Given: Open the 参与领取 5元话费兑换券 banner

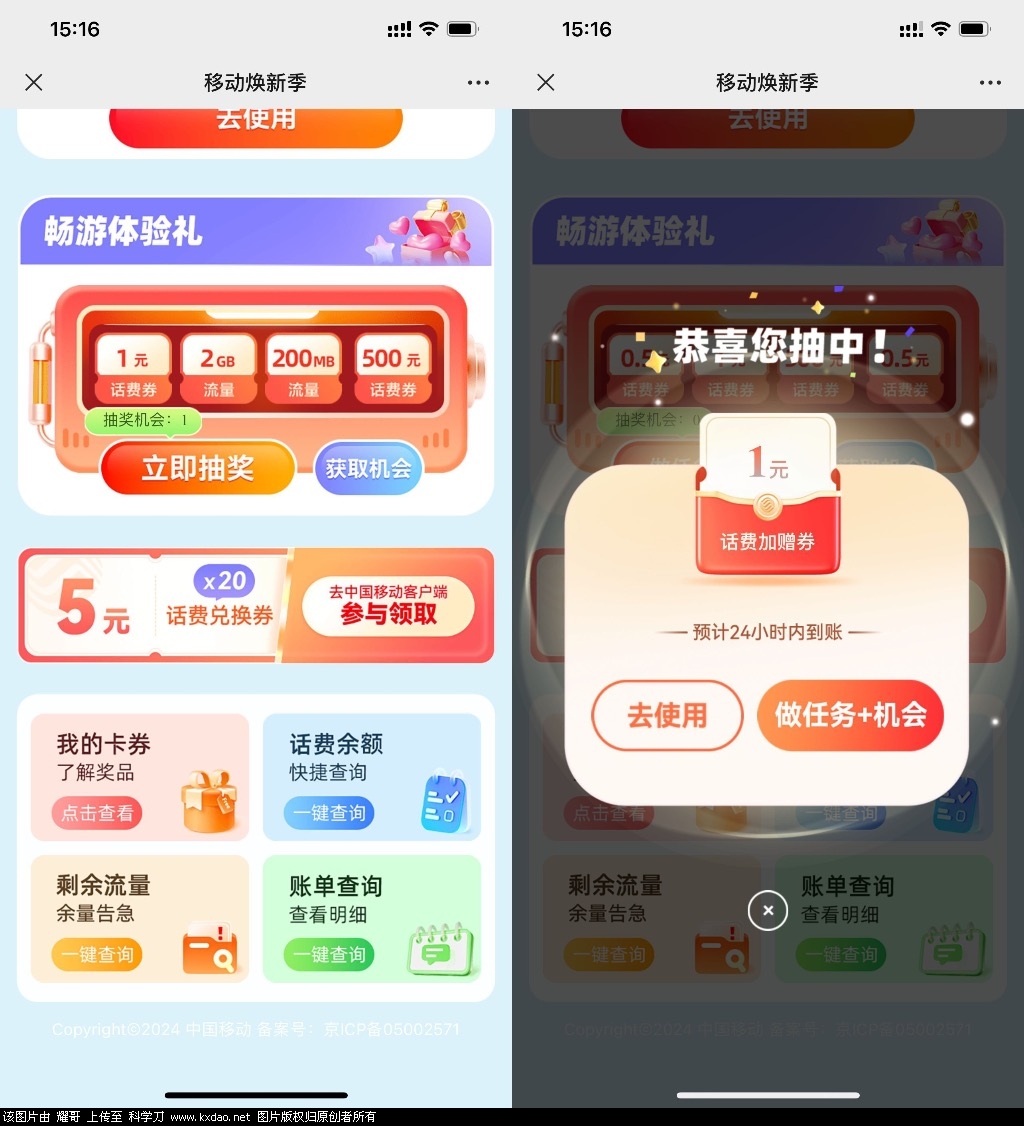Looking at the screenshot, I should 388,606.
